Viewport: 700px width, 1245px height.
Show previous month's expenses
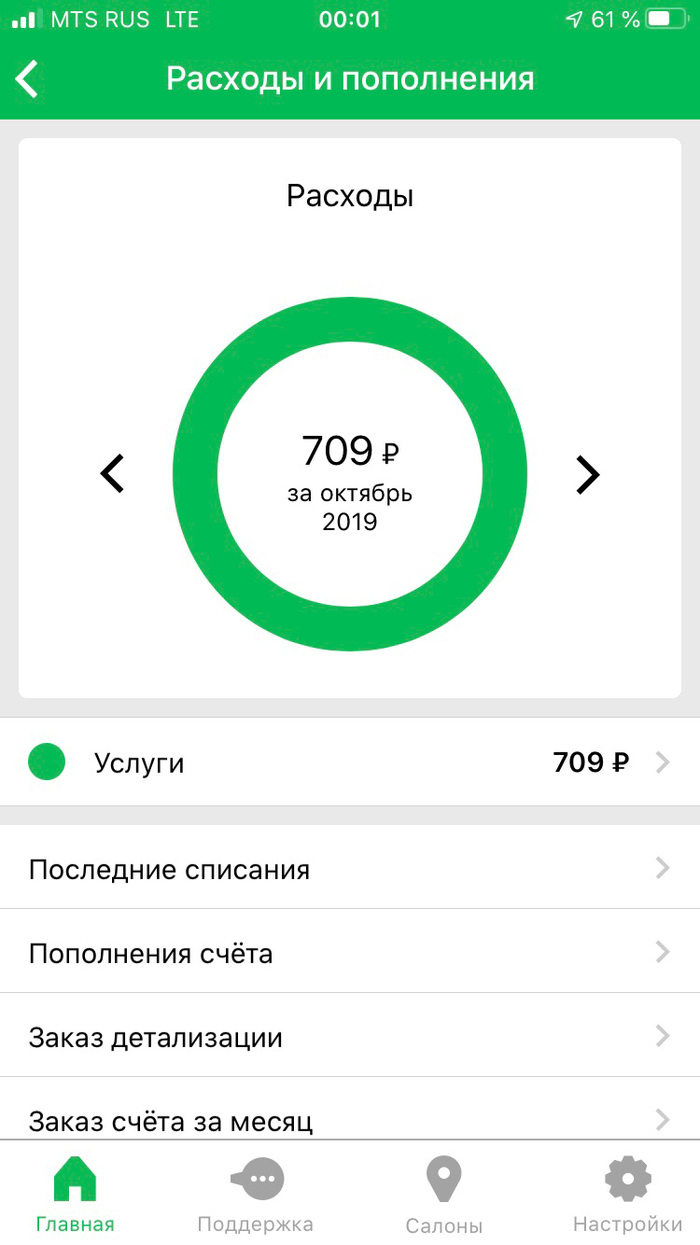point(113,473)
